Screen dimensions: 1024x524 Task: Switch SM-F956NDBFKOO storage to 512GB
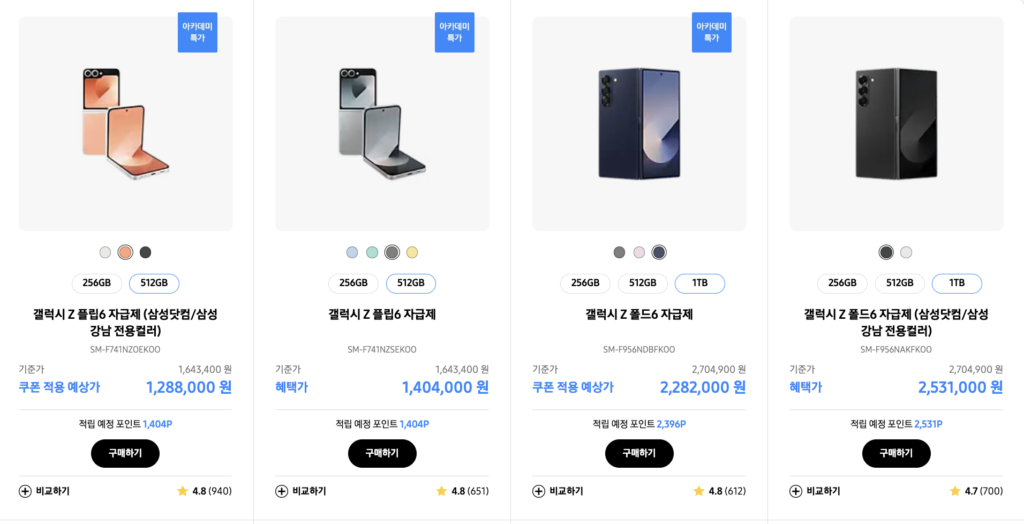tap(643, 283)
